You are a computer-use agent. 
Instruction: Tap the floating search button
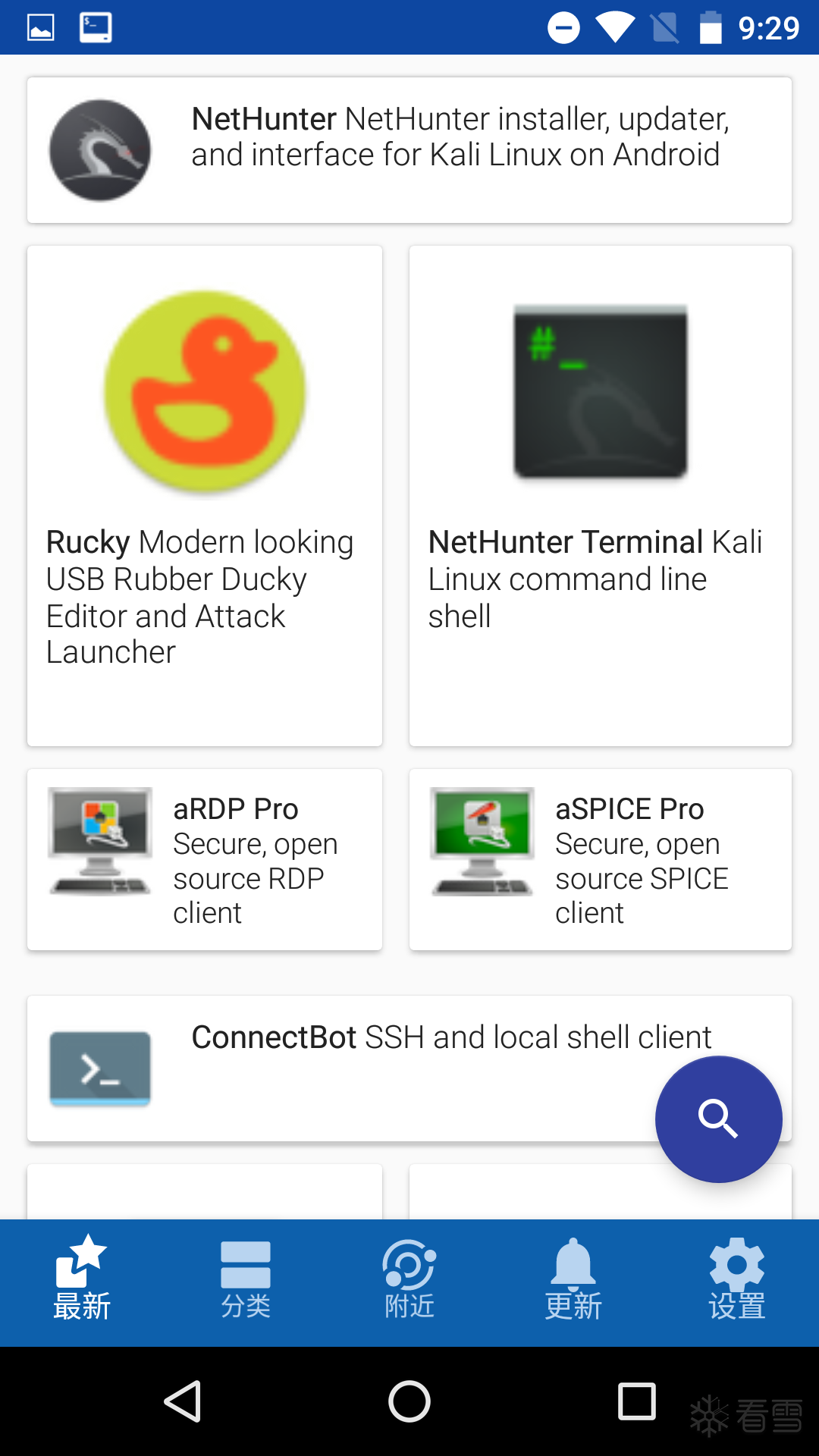click(718, 1119)
